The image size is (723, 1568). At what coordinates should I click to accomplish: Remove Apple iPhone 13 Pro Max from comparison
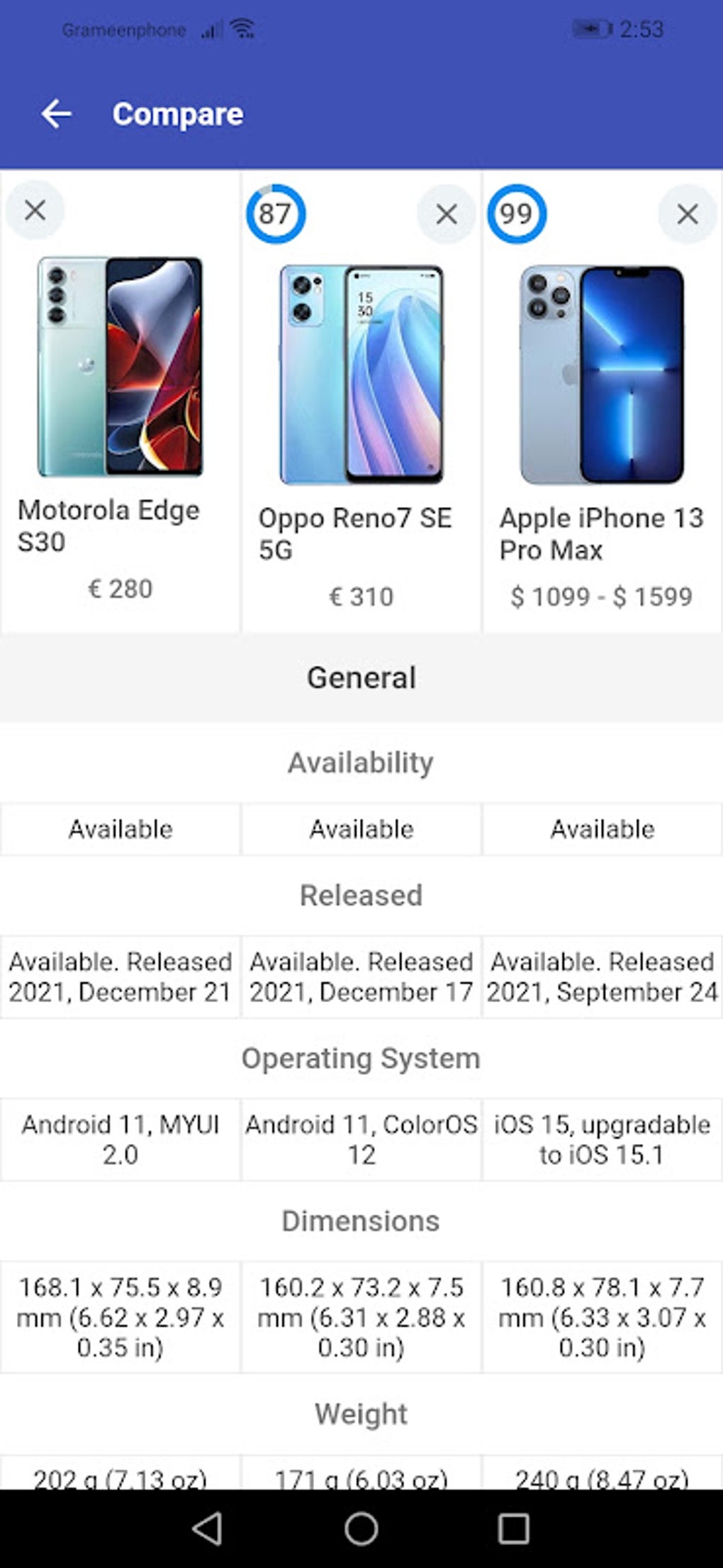(686, 213)
